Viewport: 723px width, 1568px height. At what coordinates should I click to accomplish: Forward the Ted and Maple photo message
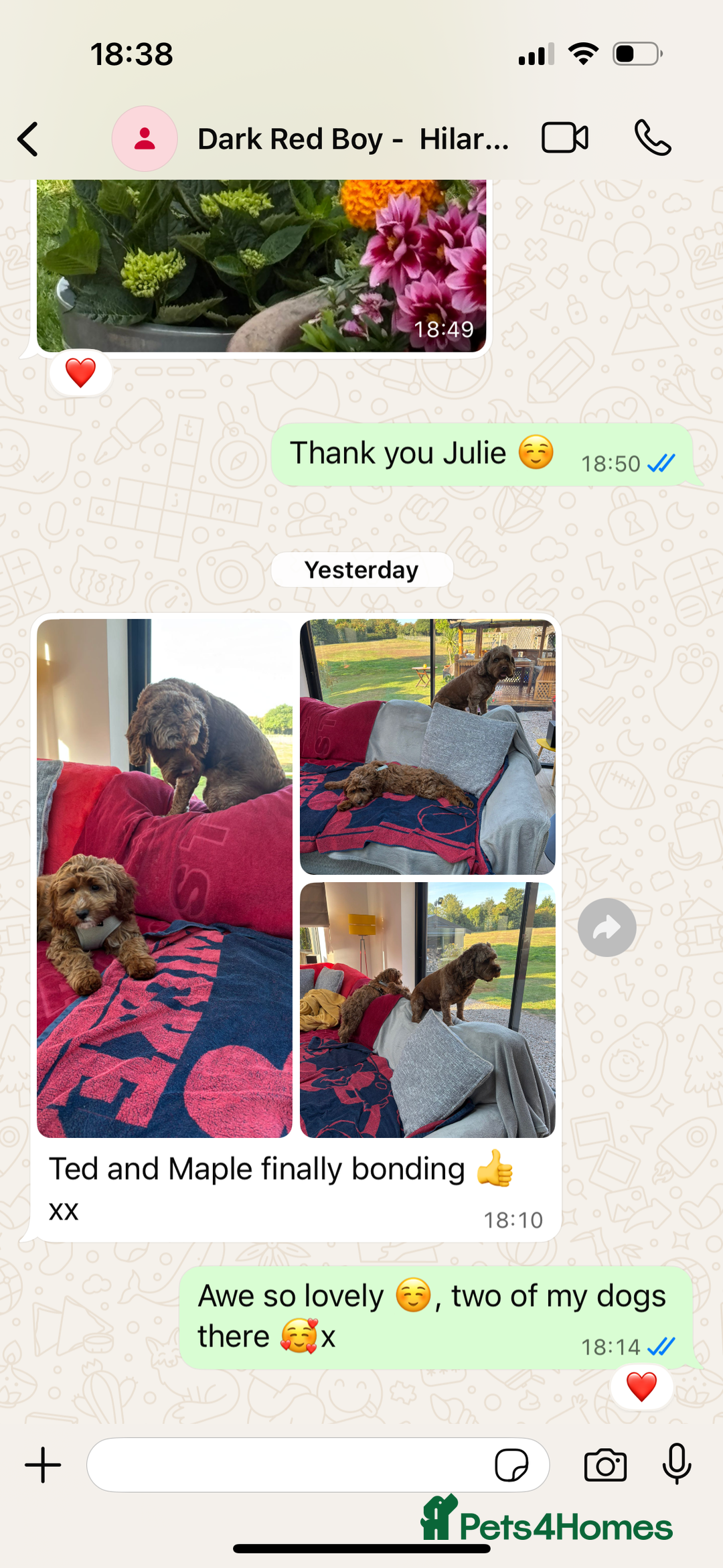(607, 928)
